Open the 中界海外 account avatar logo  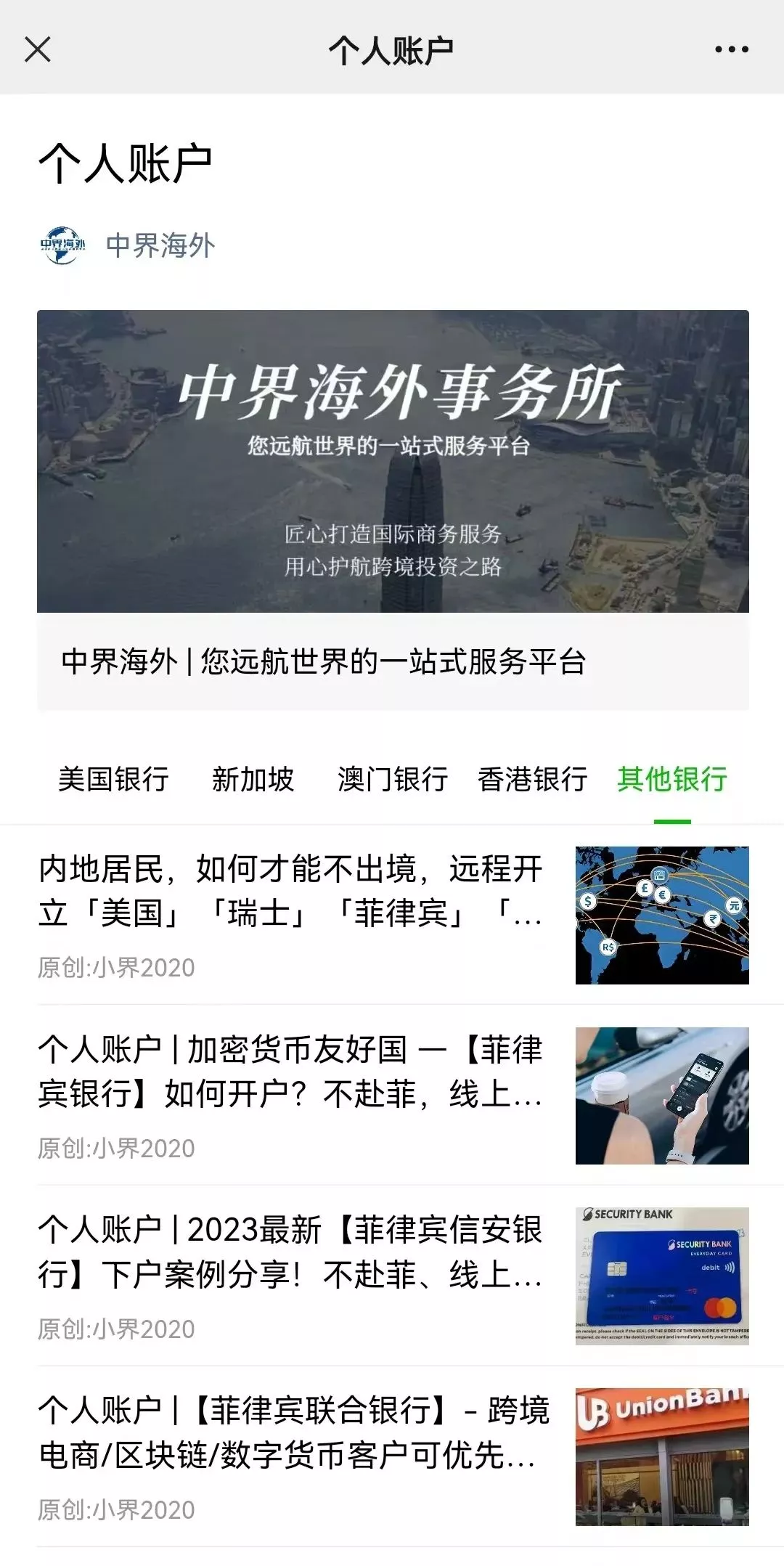64,245
